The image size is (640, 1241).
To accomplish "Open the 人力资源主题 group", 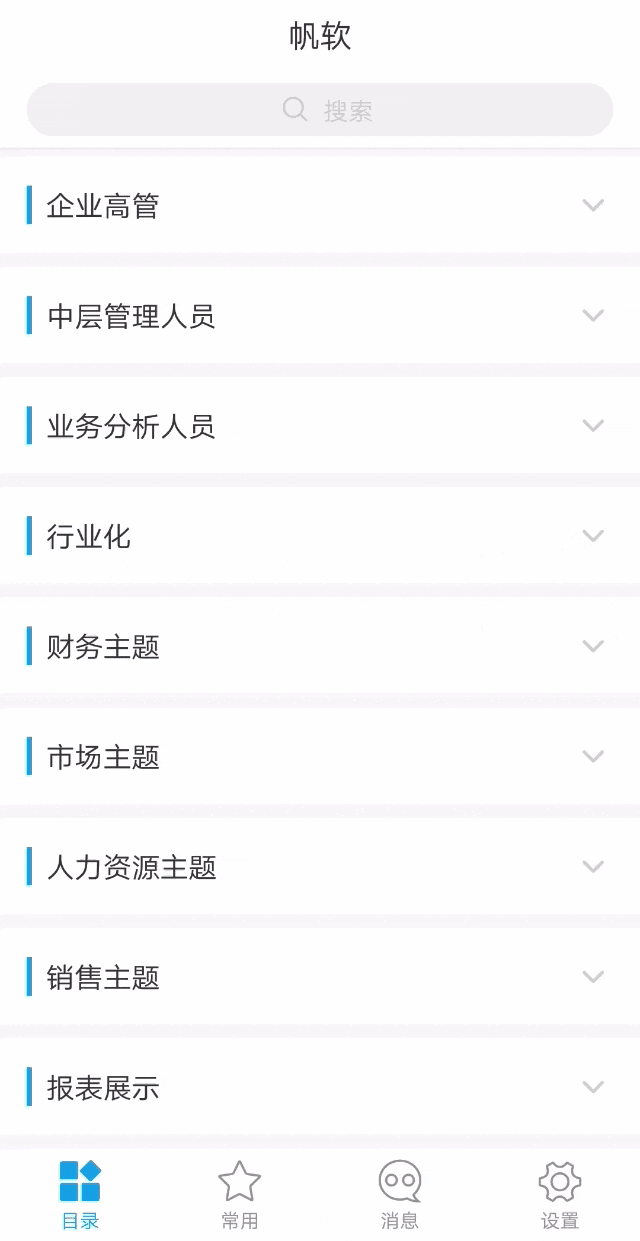I will click(x=320, y=866).
